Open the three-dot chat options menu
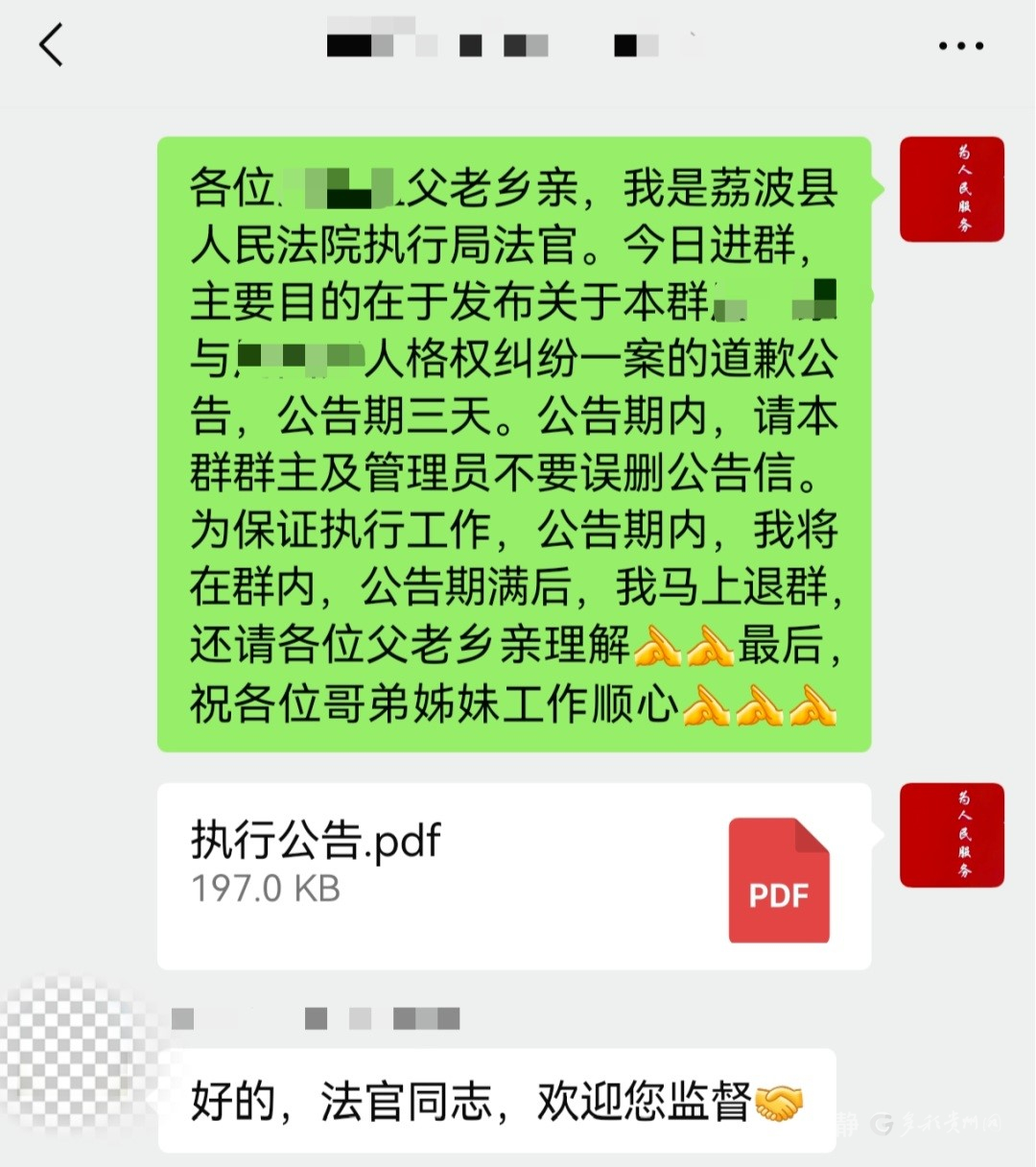This screenshot has width=1036, height=1167. [x=960, y=45]
